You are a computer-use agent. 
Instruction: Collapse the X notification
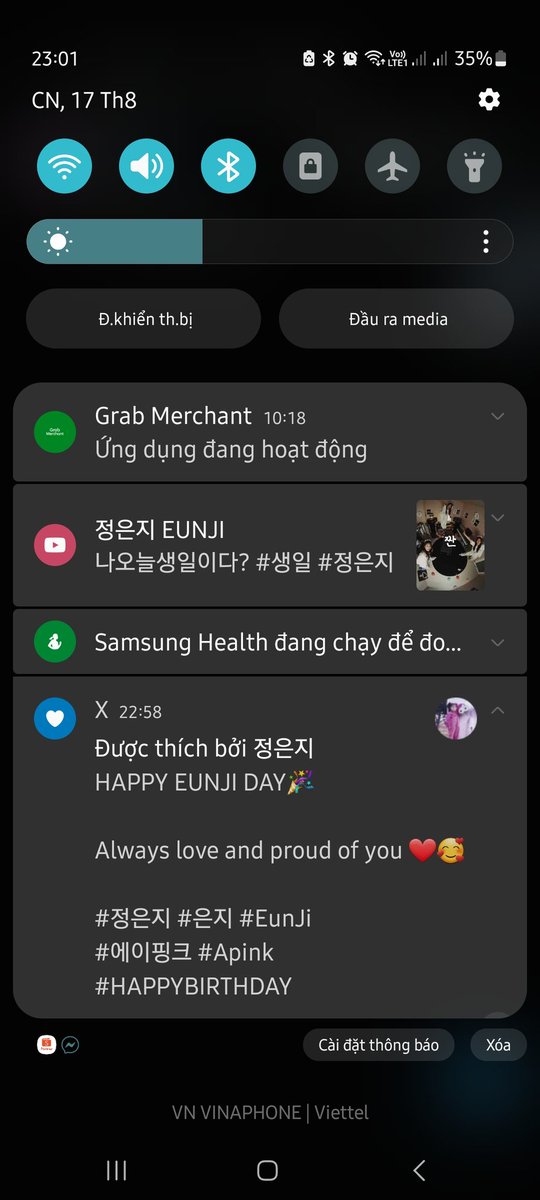point(498,711)
